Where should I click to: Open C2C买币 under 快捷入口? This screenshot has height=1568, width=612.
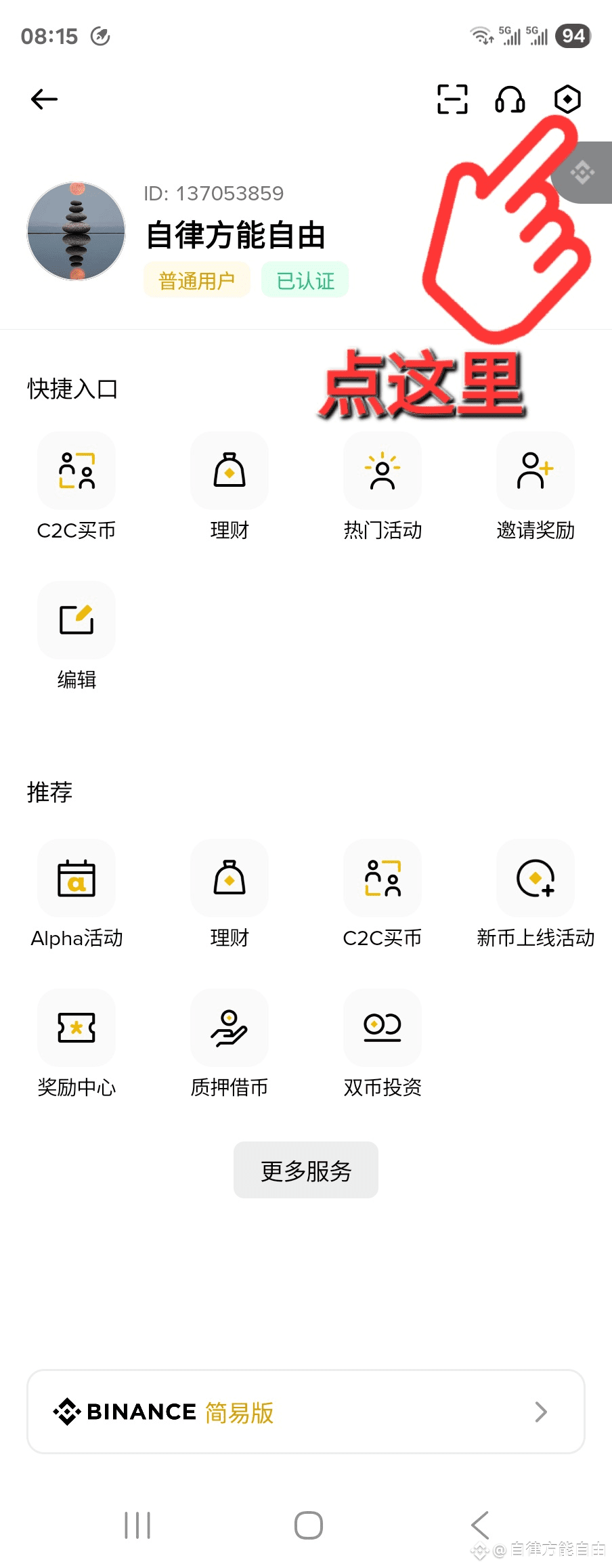point(76,472)
